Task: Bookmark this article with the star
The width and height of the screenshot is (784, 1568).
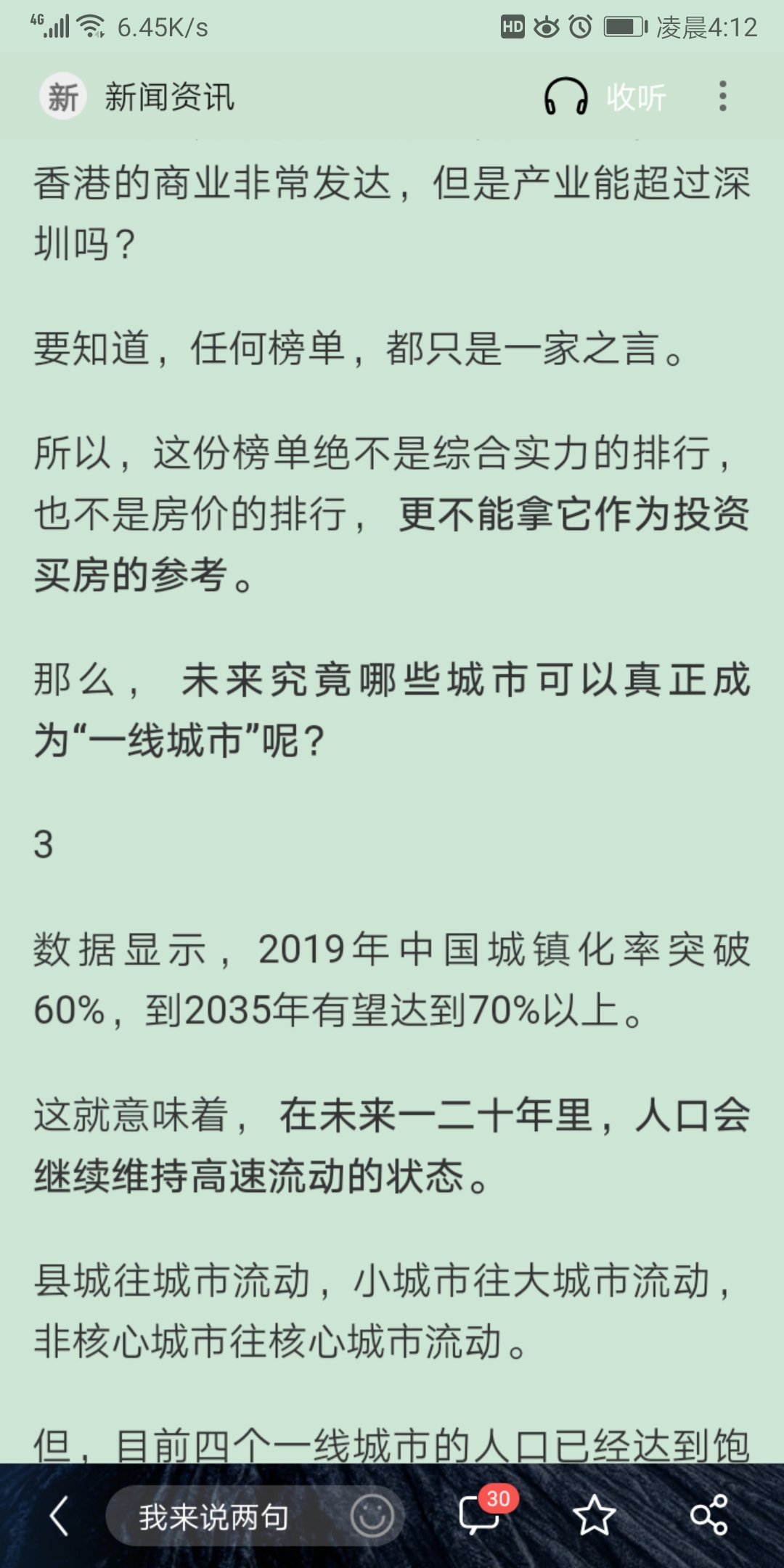Action: coord(594,1516)
